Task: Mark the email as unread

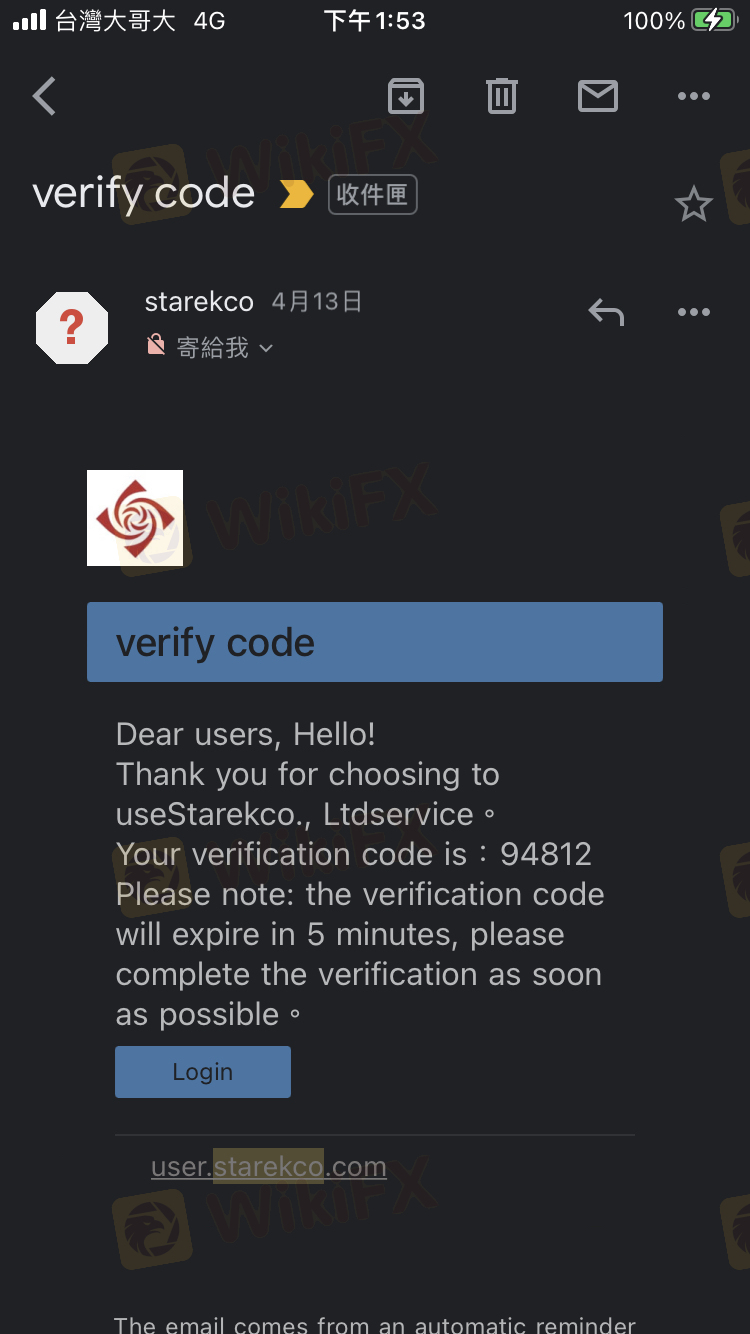Action: pyautogui.click(x=597, y=97)
